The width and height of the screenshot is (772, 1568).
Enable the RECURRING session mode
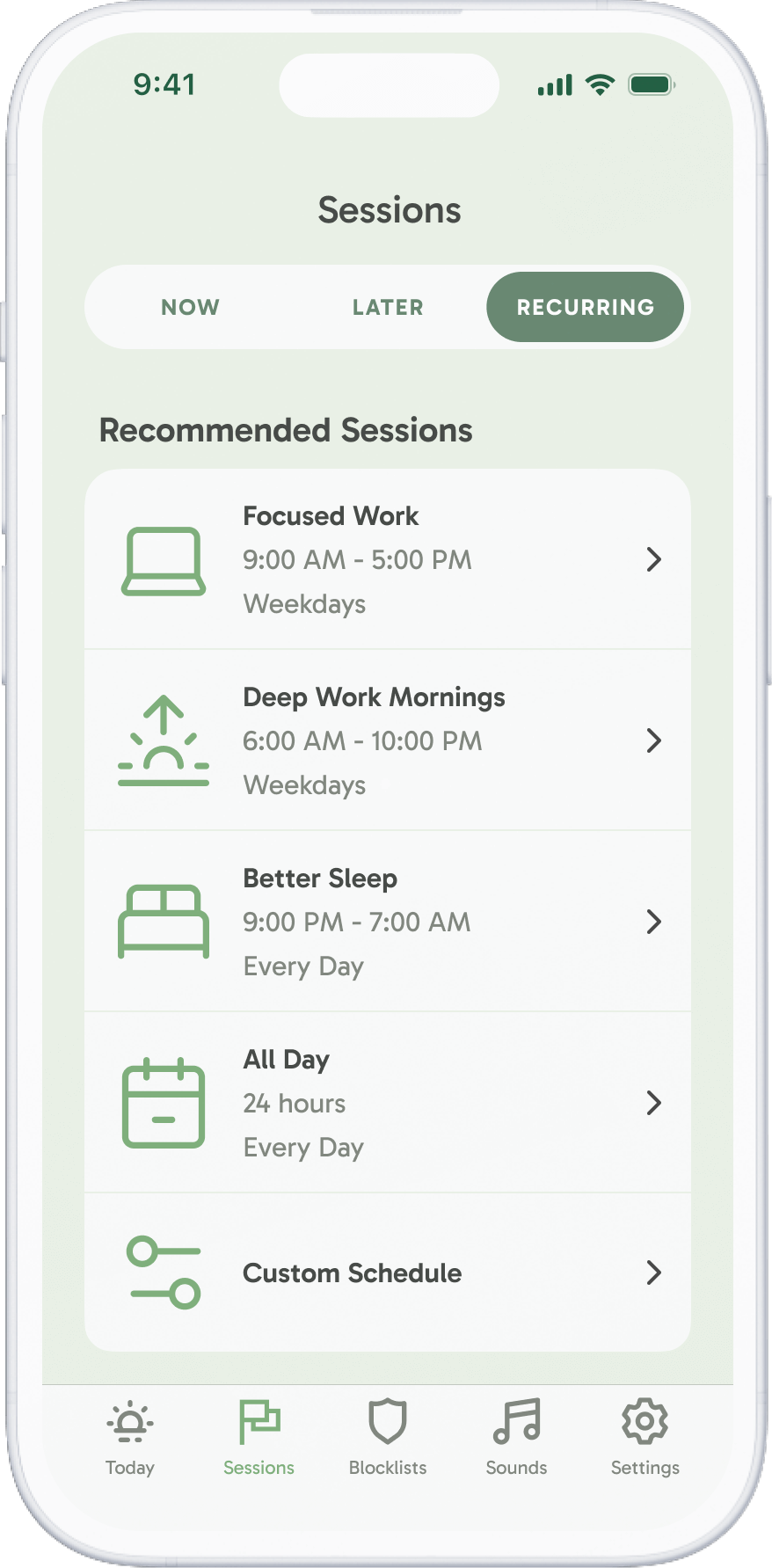coord(585,307)
